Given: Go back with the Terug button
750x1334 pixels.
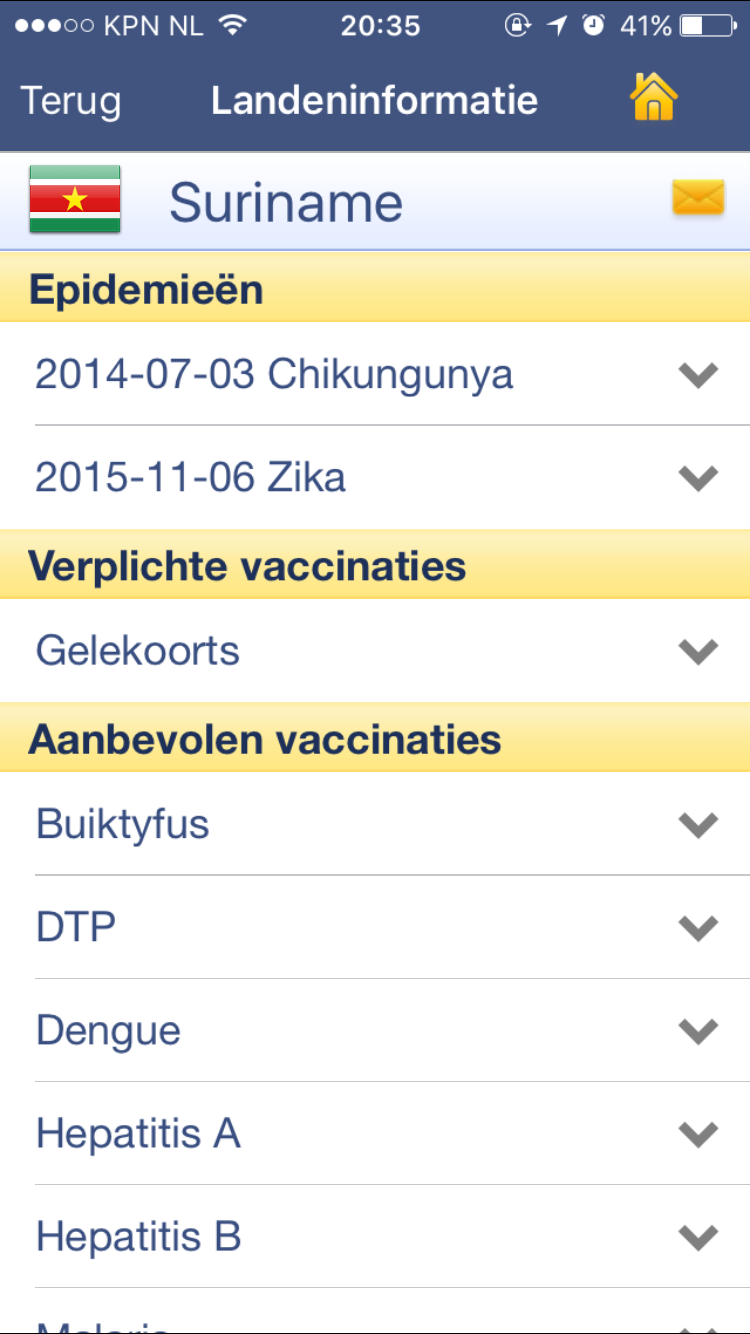Looking at the screenshot, I should [70, 101].
